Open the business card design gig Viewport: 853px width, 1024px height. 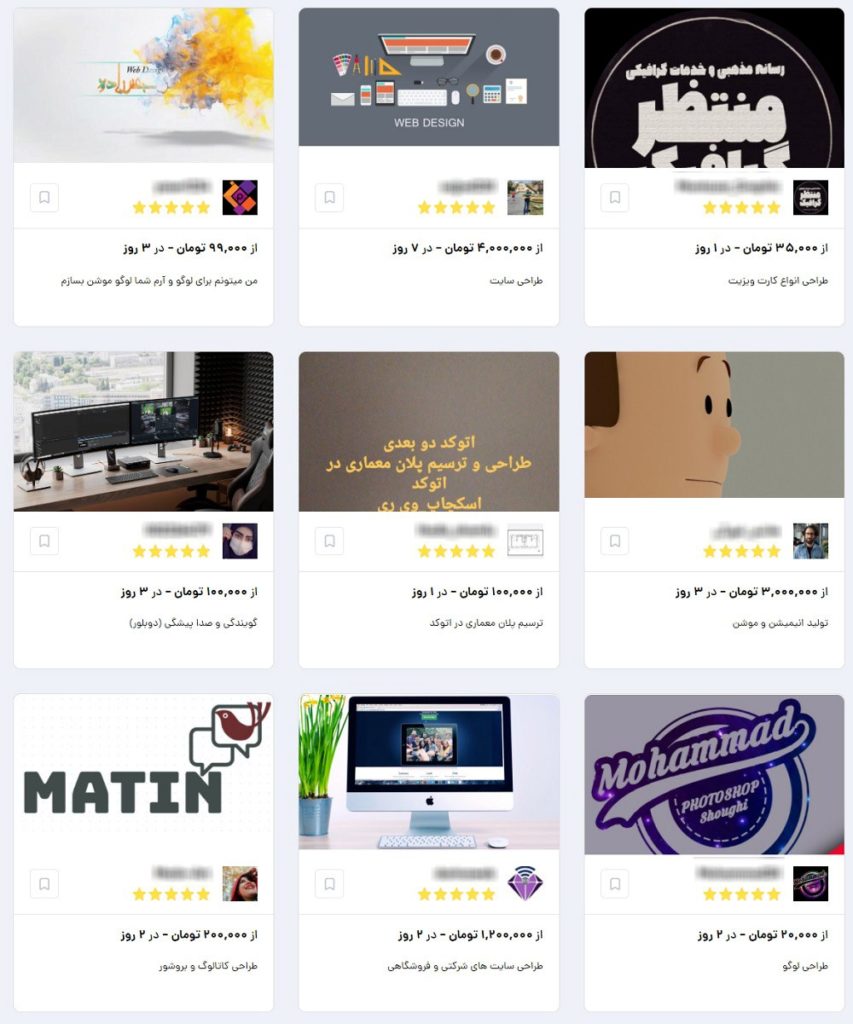714,85
